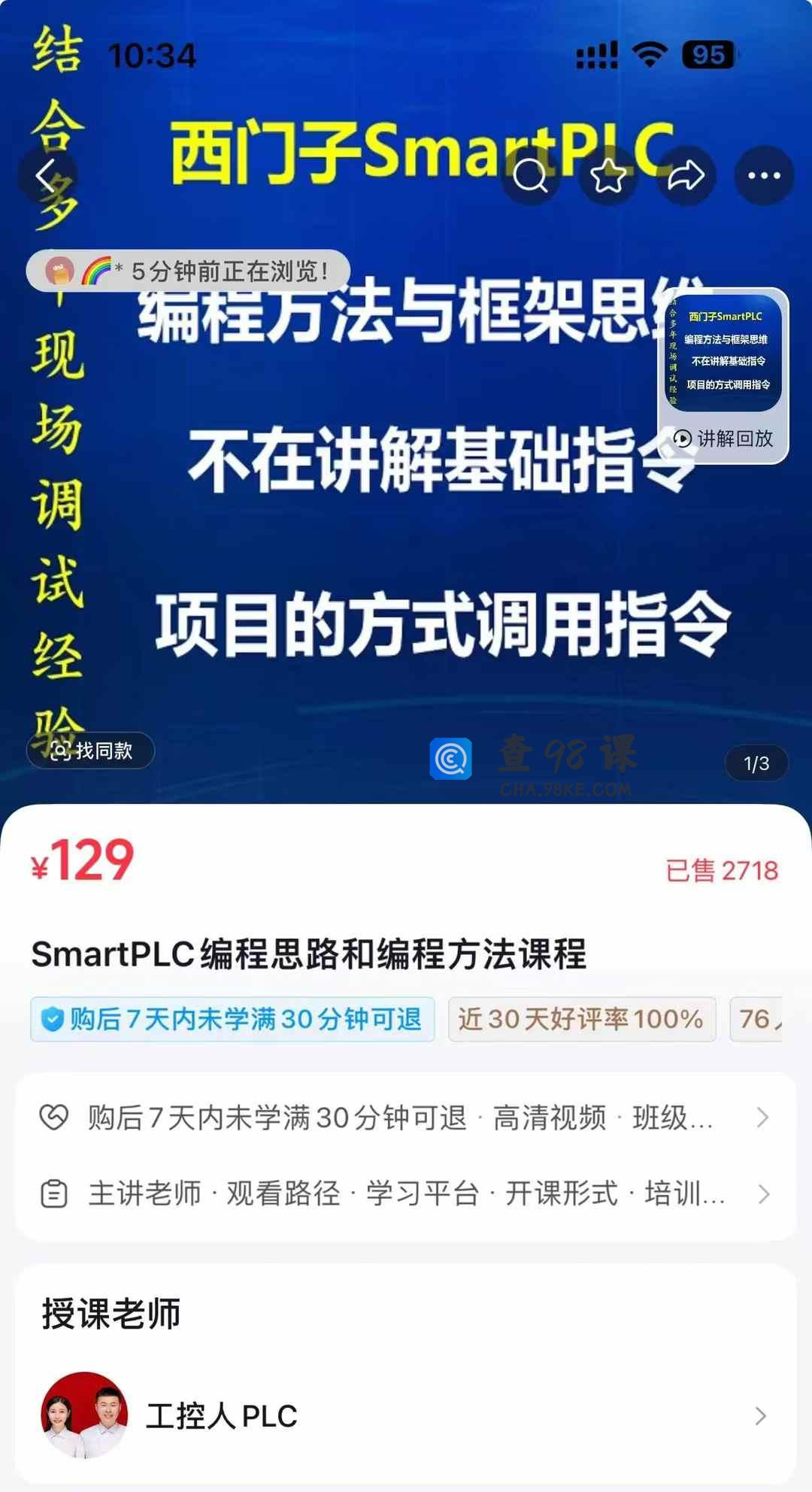
Task: Tap 找同款 to find similar items
Action: [91, 751]
